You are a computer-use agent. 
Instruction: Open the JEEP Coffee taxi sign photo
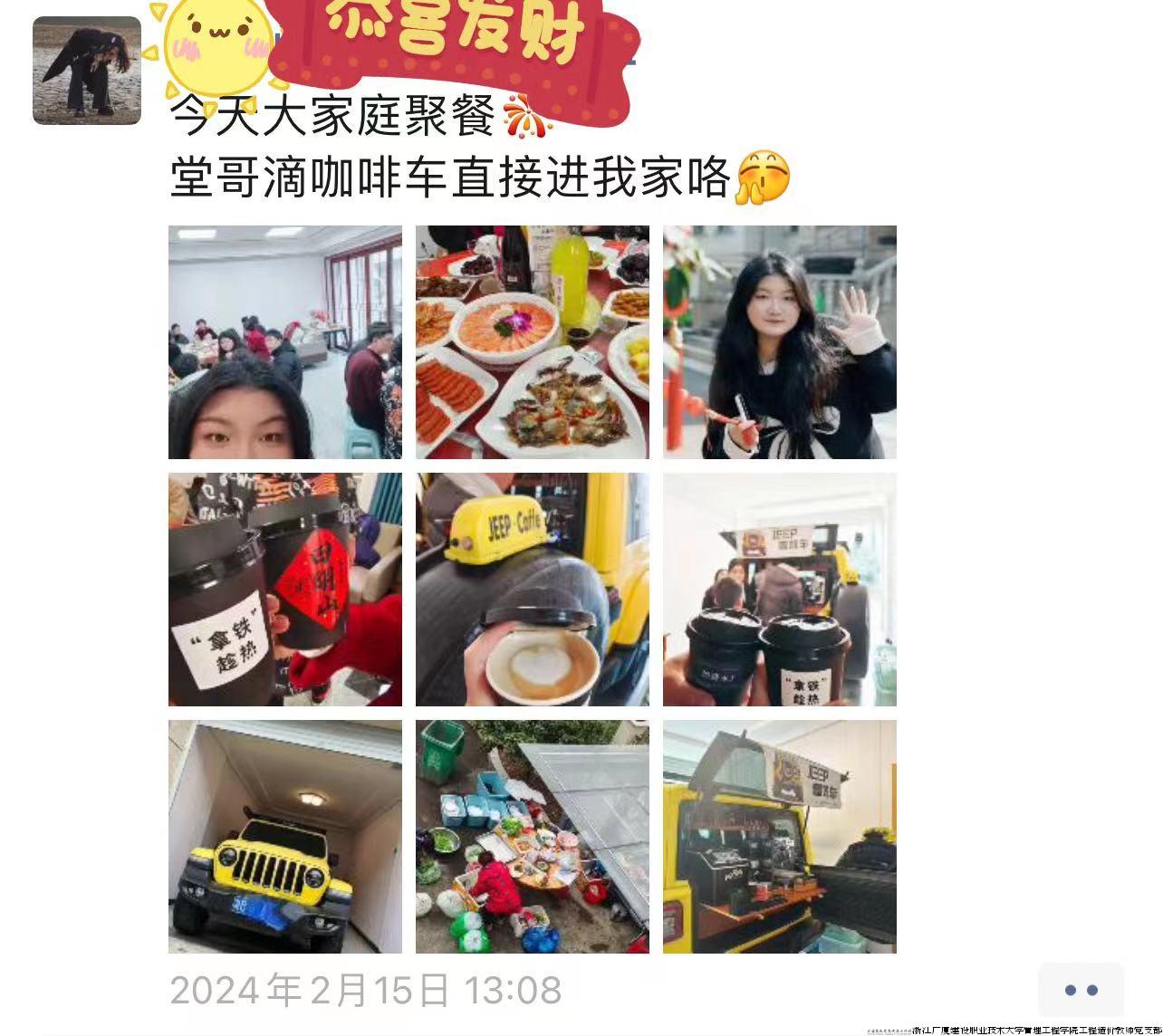tap(533, 590)
